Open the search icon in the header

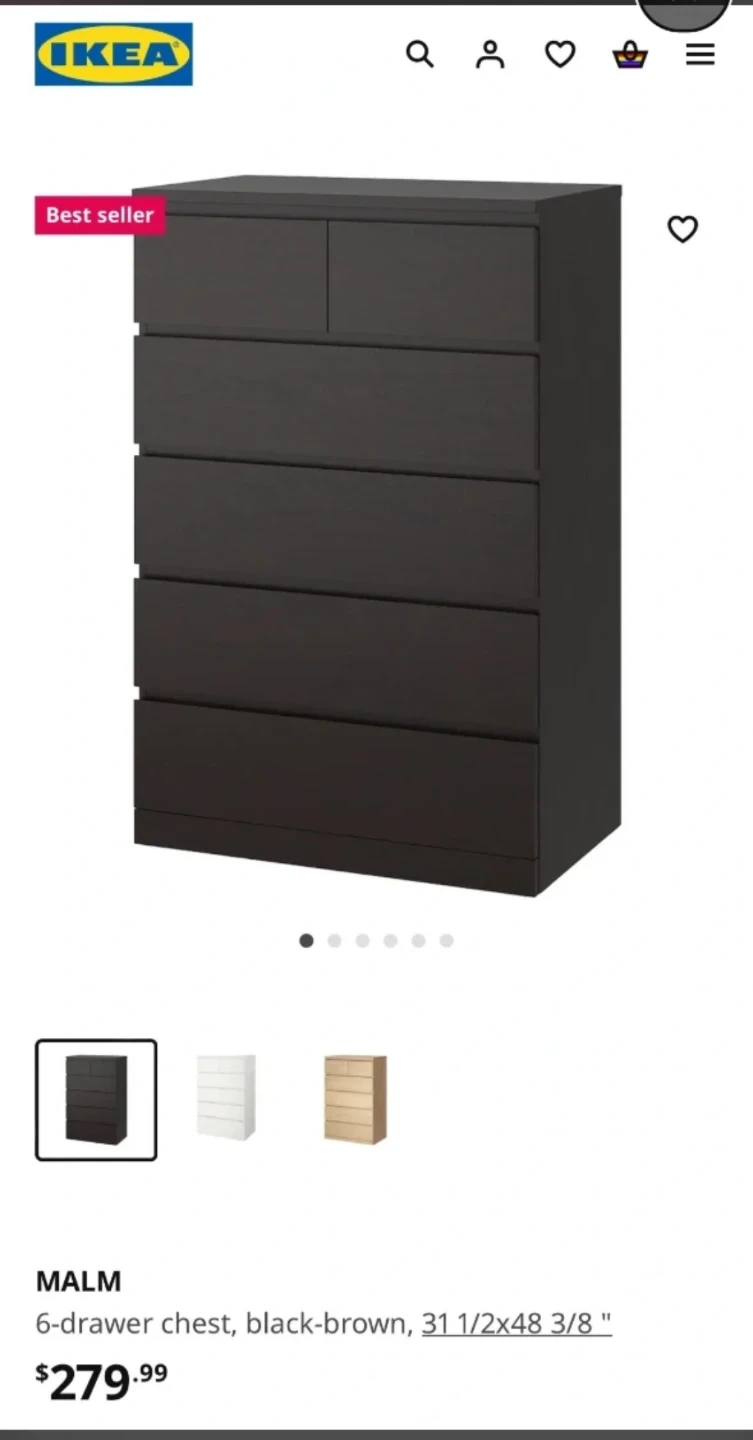(x=420, y=54)
